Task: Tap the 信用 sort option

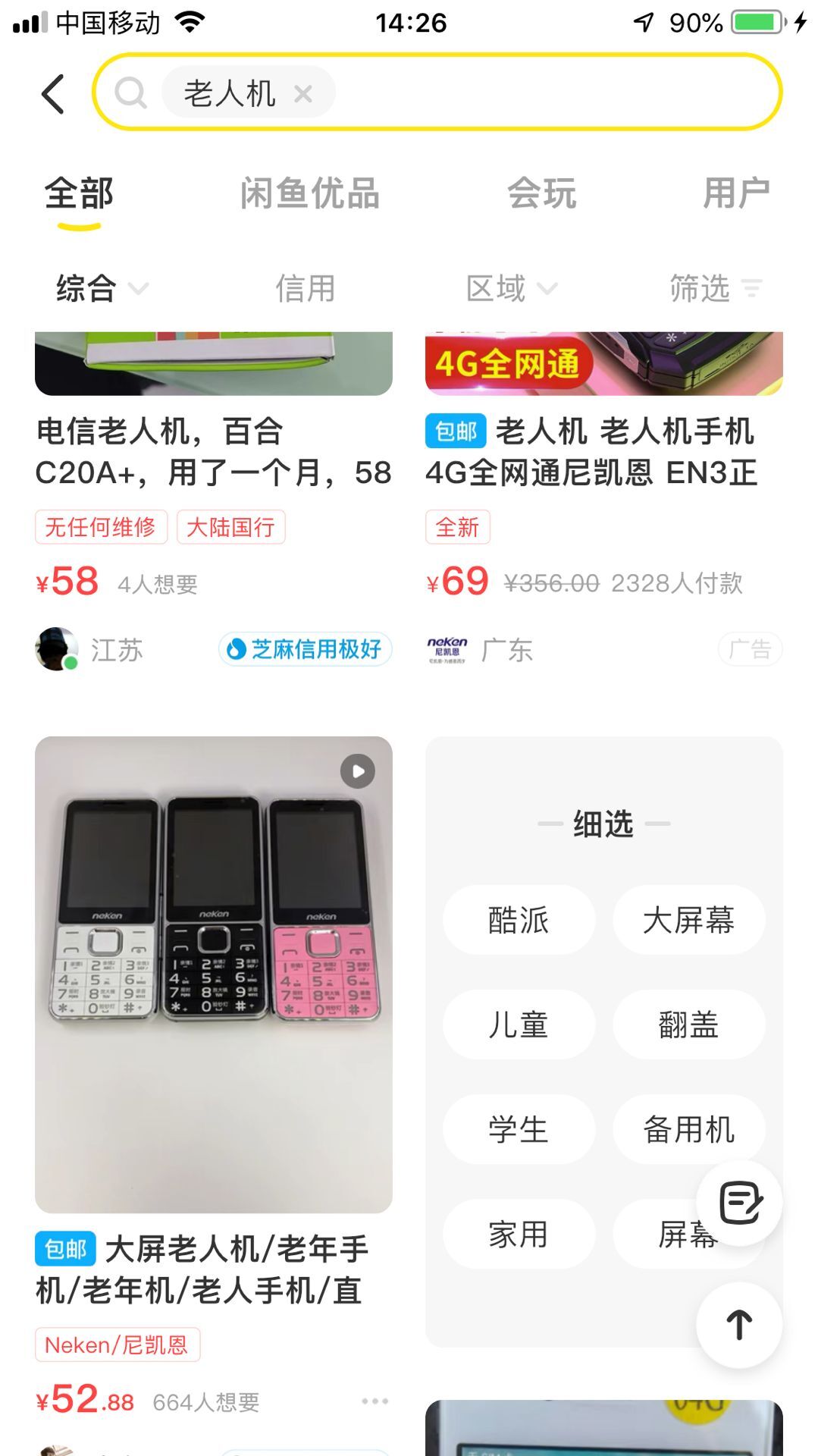Action: [307, 288]
